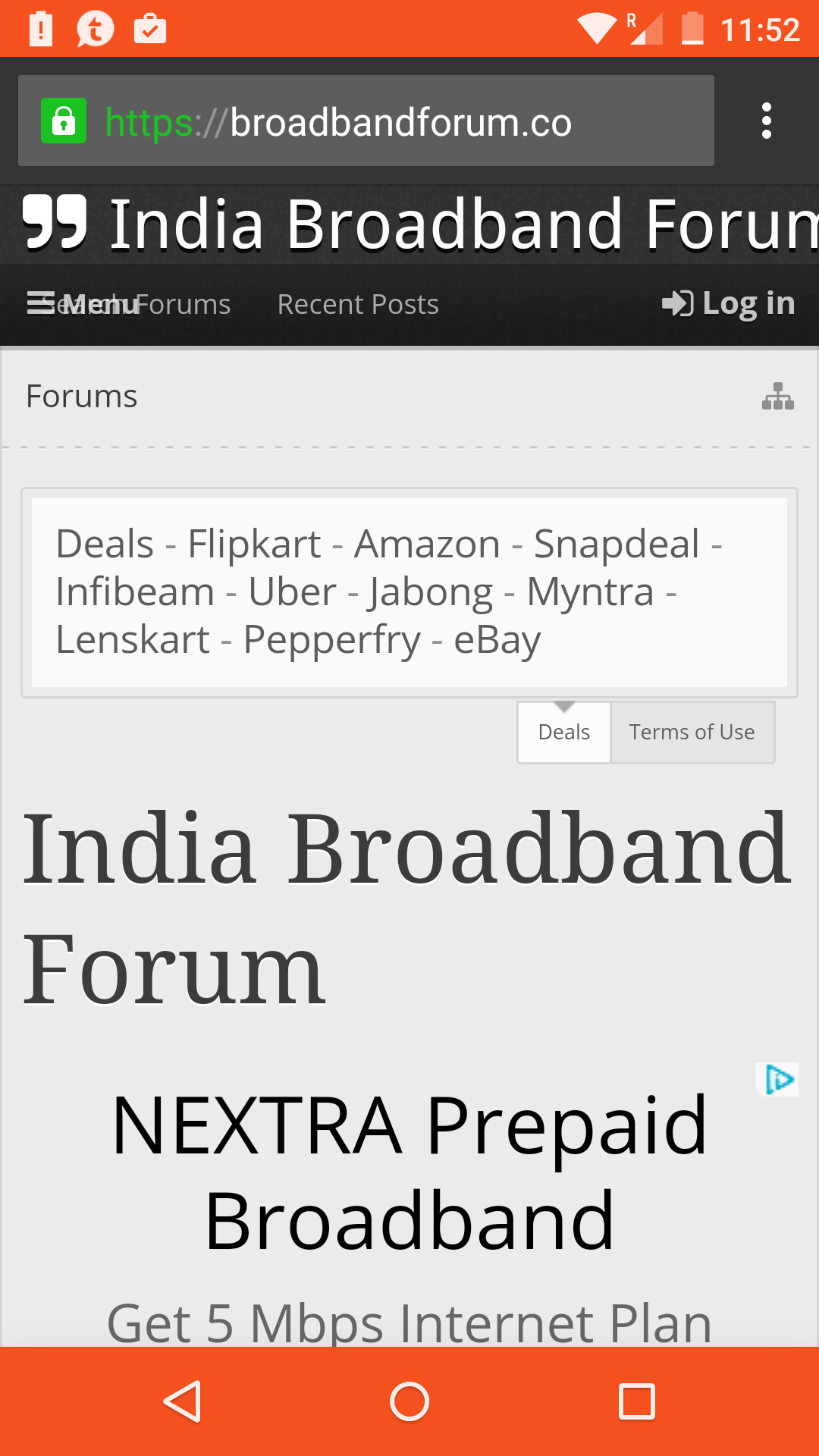Tap the browser address bar
Screen dimensions: 819x1456
pyautogui.click(x=366, y=121)
